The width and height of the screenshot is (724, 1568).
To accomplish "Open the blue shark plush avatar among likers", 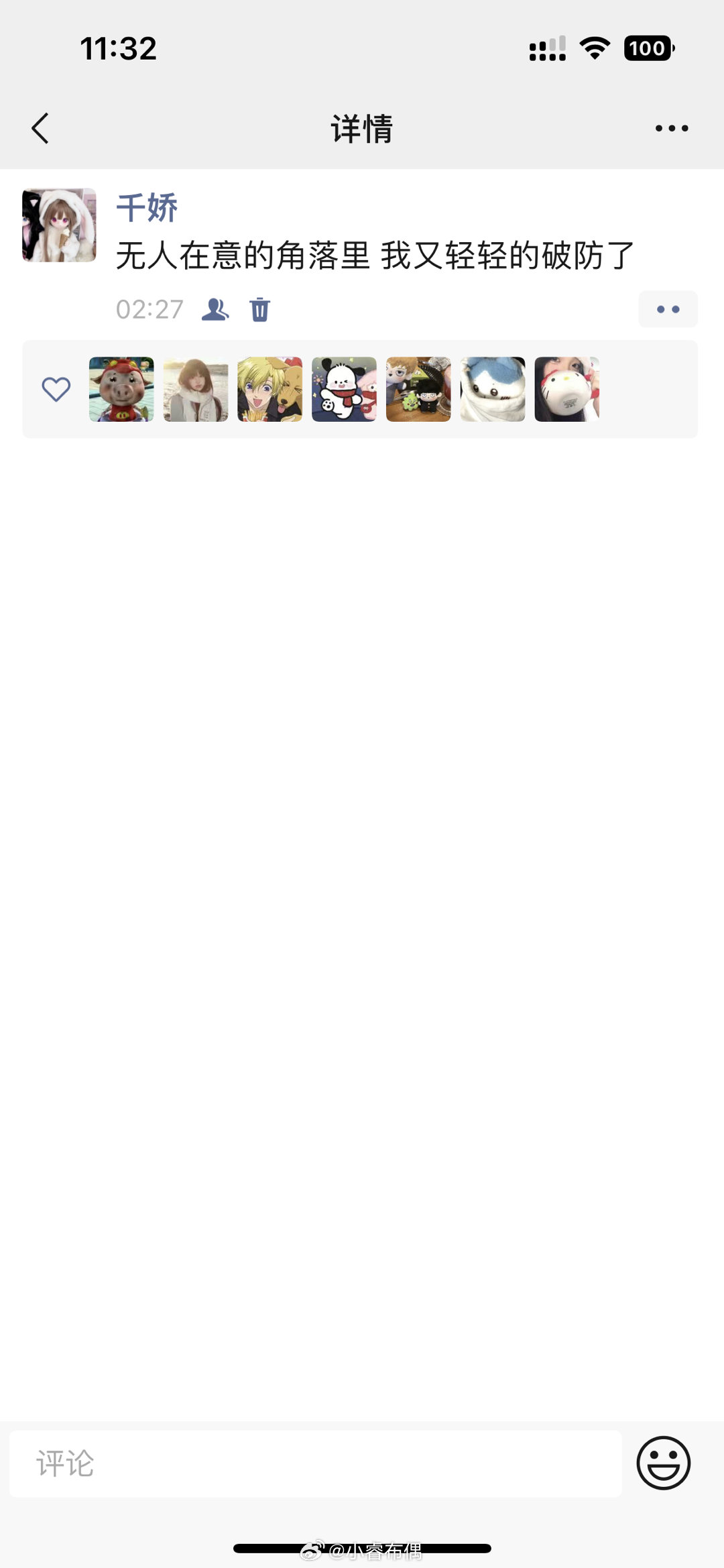I will [493, 389].
